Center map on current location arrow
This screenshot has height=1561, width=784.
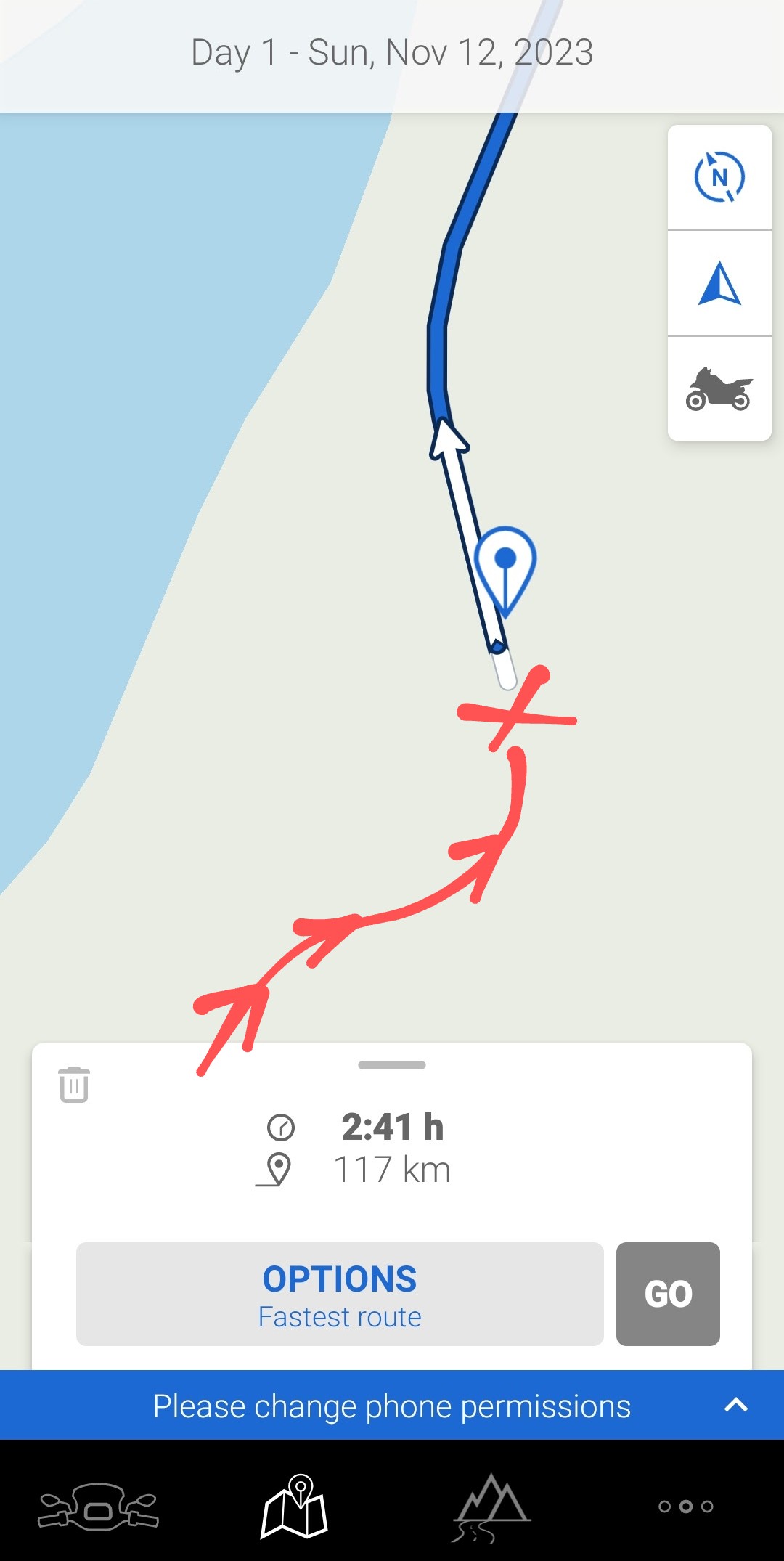click(x=719, y=283)
